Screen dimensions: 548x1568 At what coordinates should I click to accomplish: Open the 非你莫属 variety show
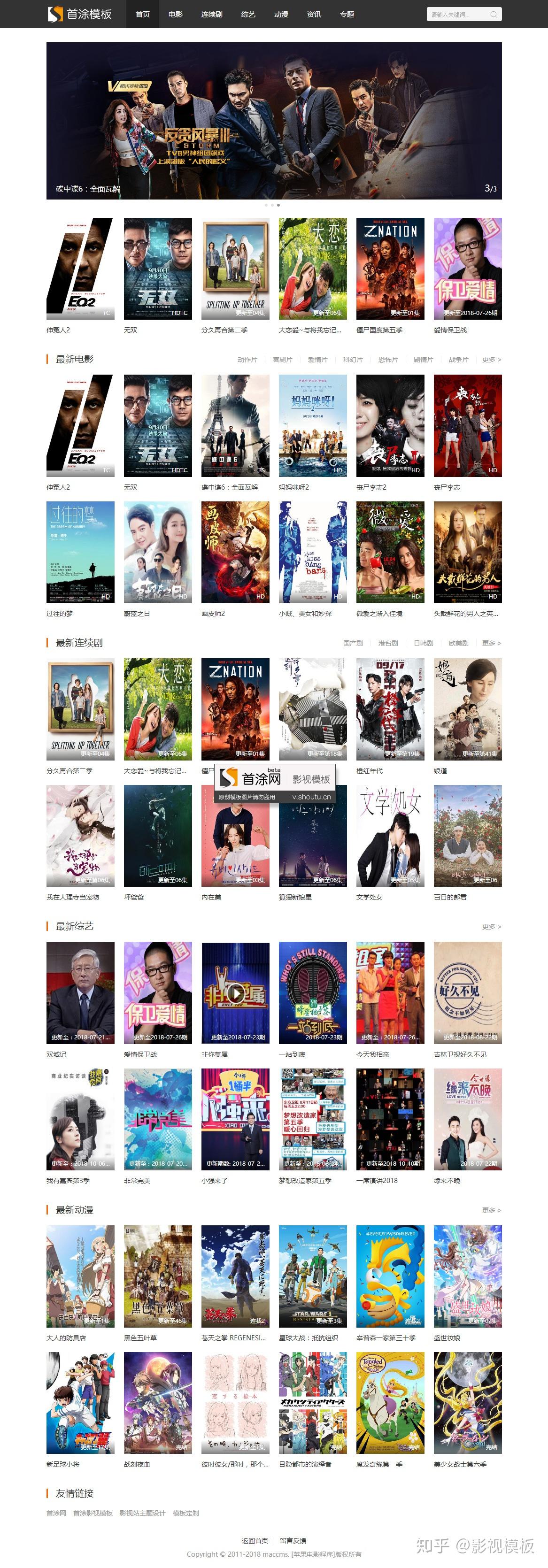click(235, 992)
